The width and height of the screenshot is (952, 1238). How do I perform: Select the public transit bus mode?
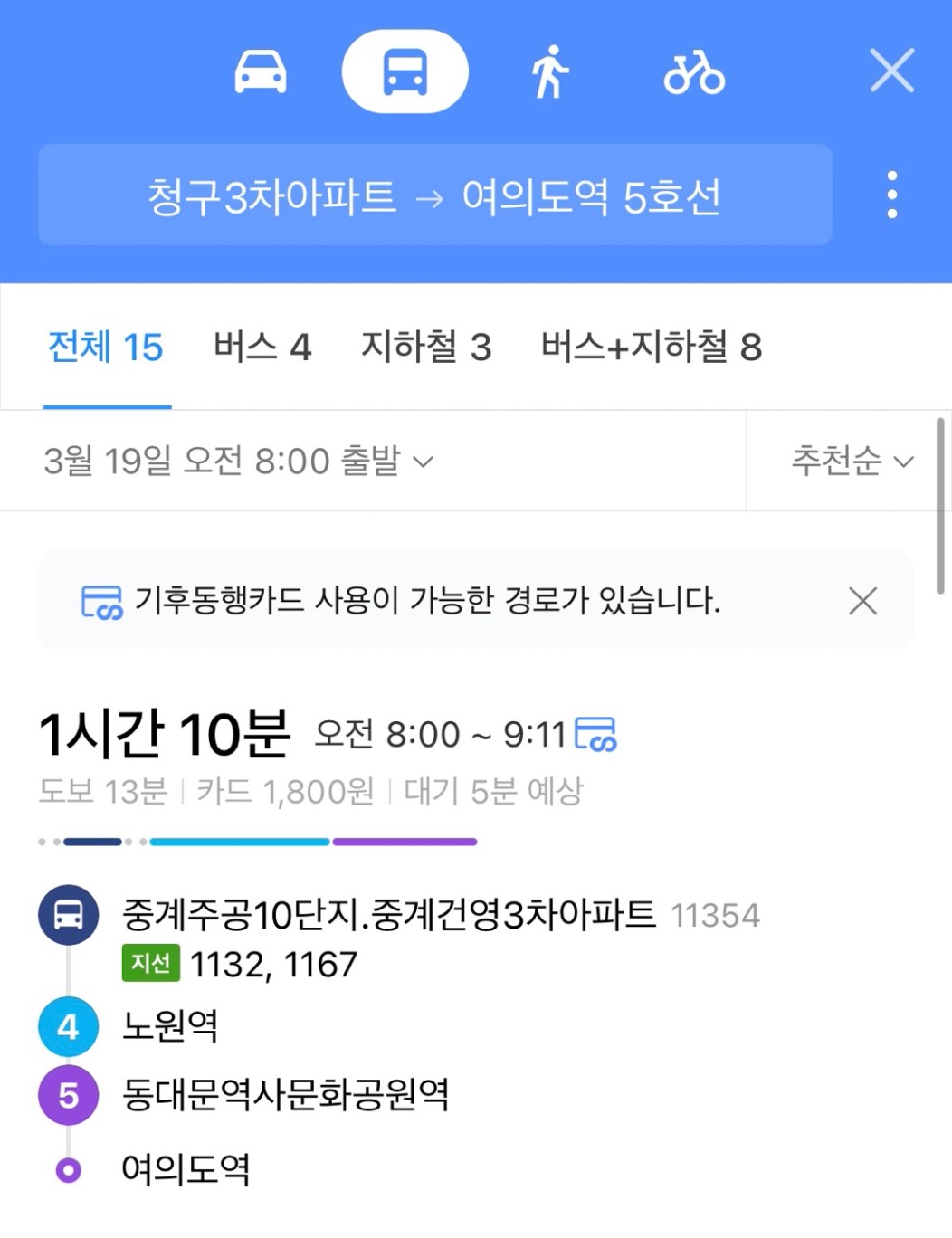405,71
